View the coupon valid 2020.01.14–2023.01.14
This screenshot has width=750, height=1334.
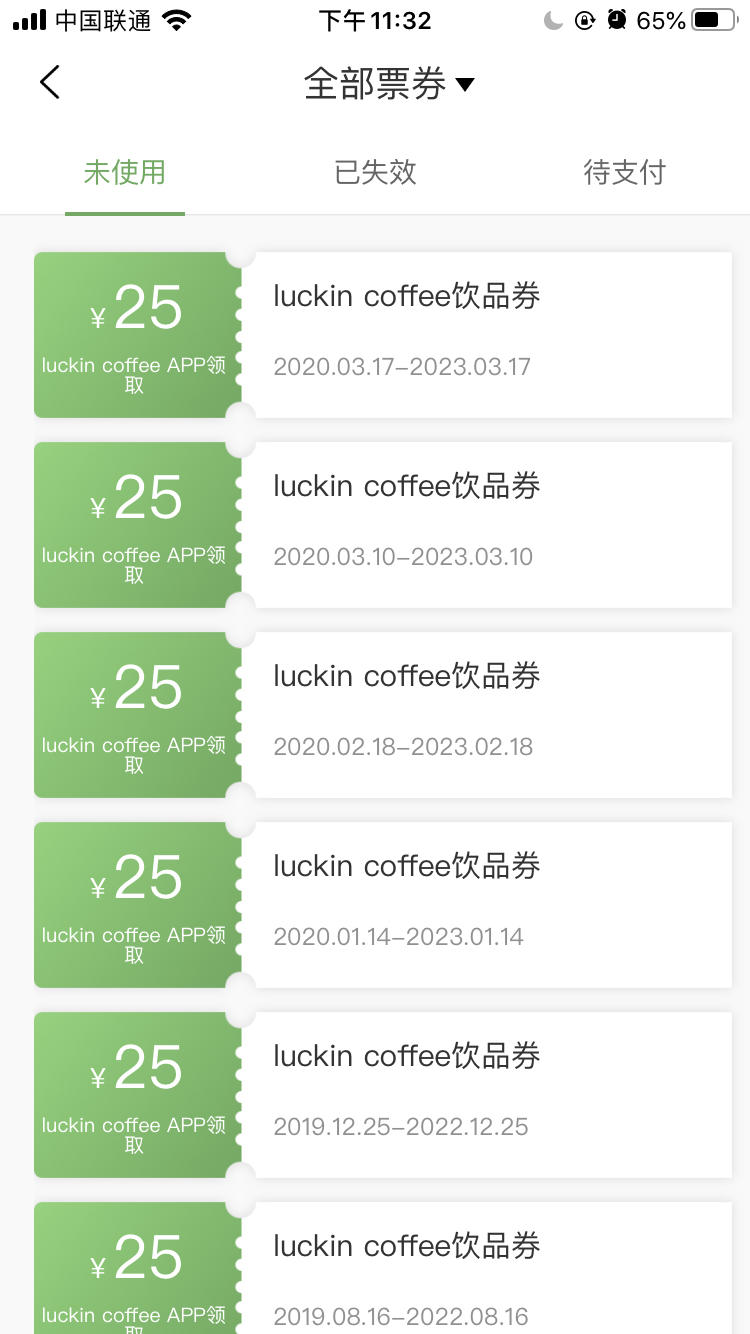click(383, 905)
